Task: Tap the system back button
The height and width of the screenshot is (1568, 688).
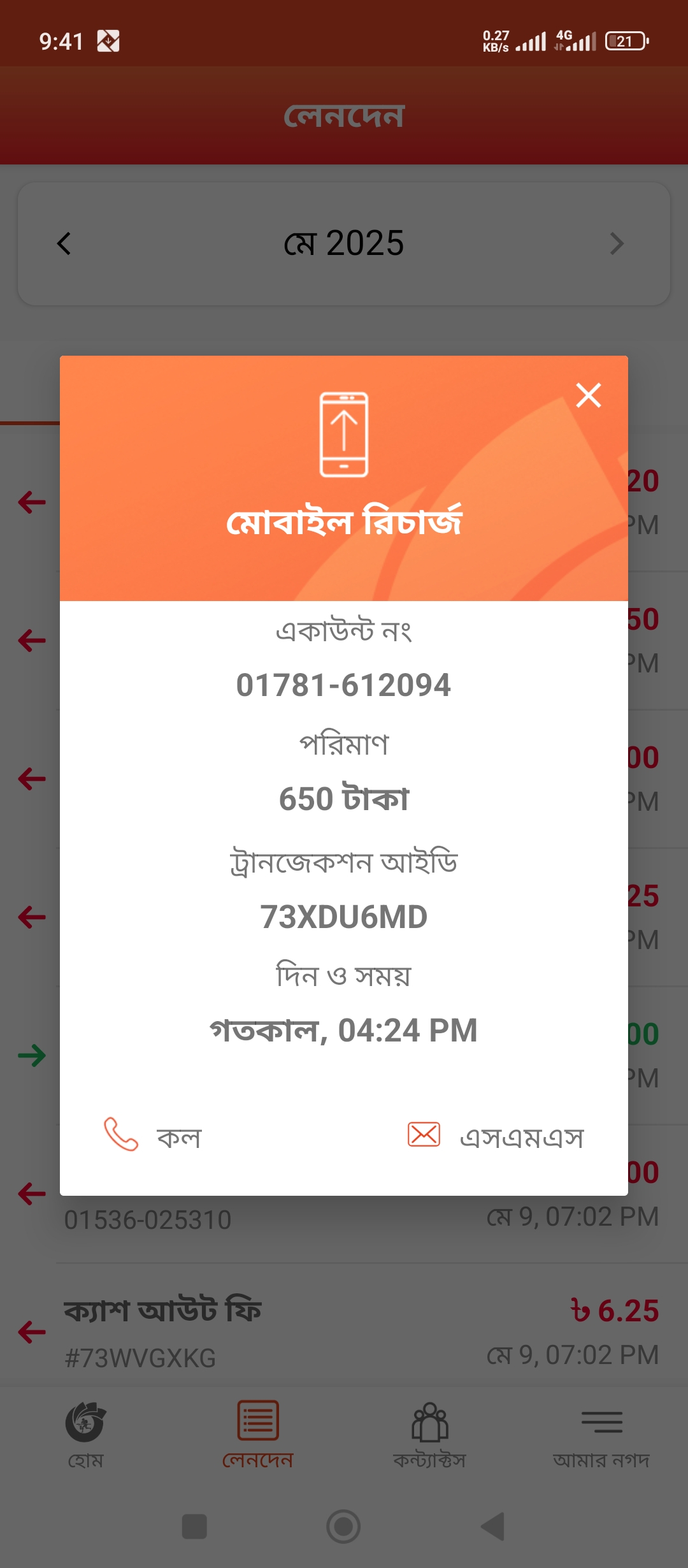Action: (x=492, y=1527)
